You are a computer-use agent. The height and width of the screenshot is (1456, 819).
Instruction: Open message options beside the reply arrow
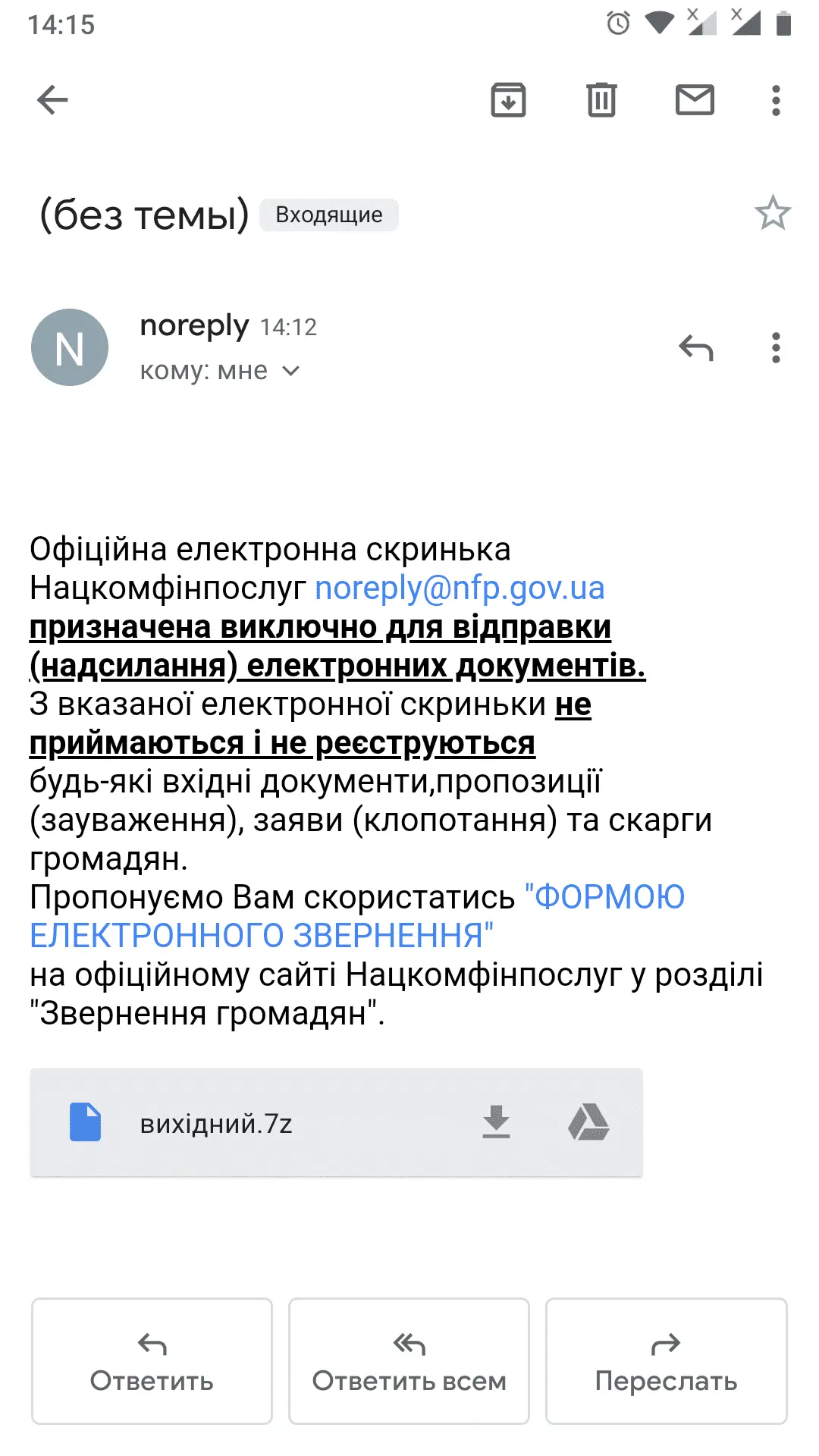click(775, 348)
